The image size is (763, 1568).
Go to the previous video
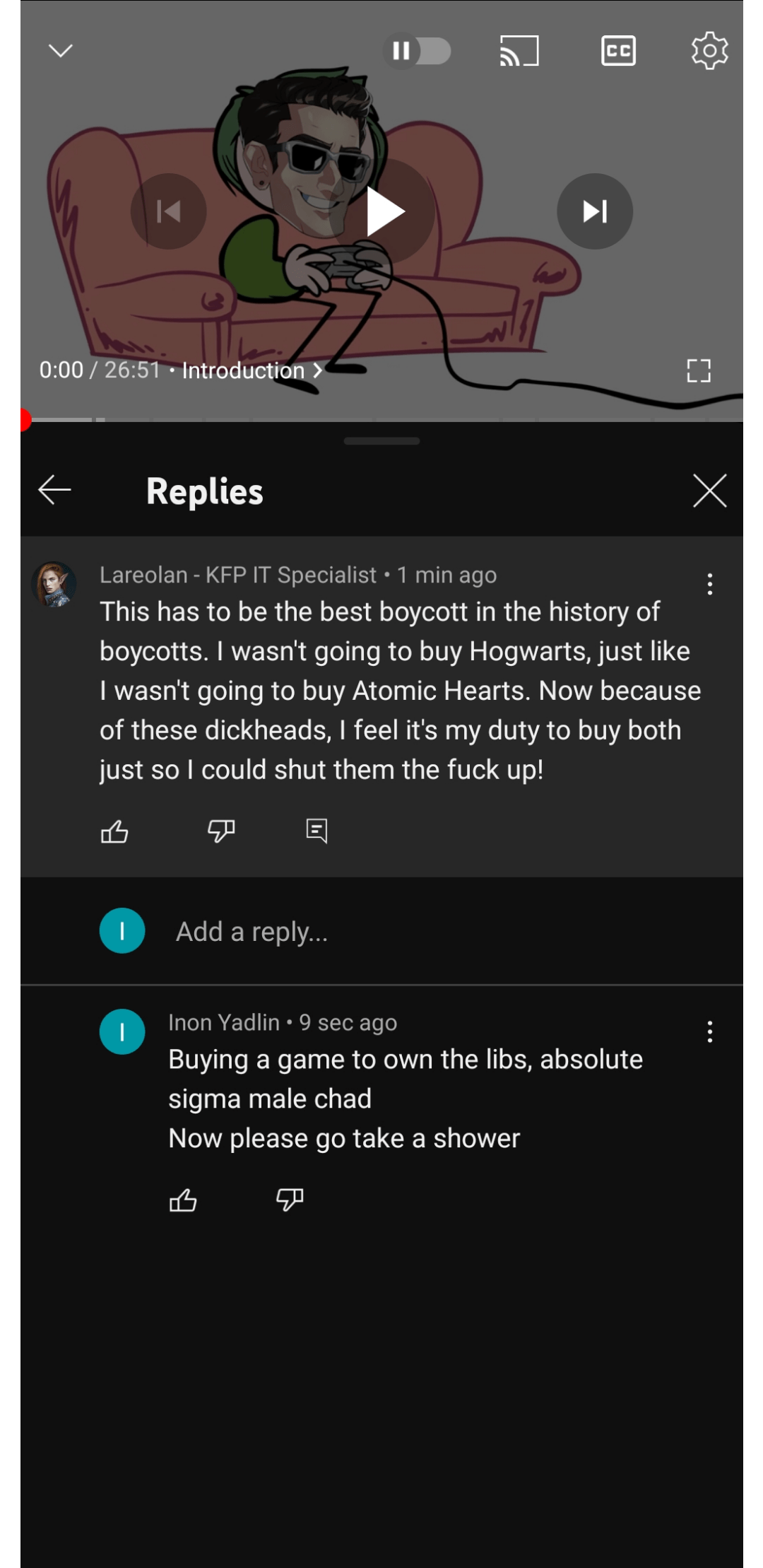pos(169,211)
